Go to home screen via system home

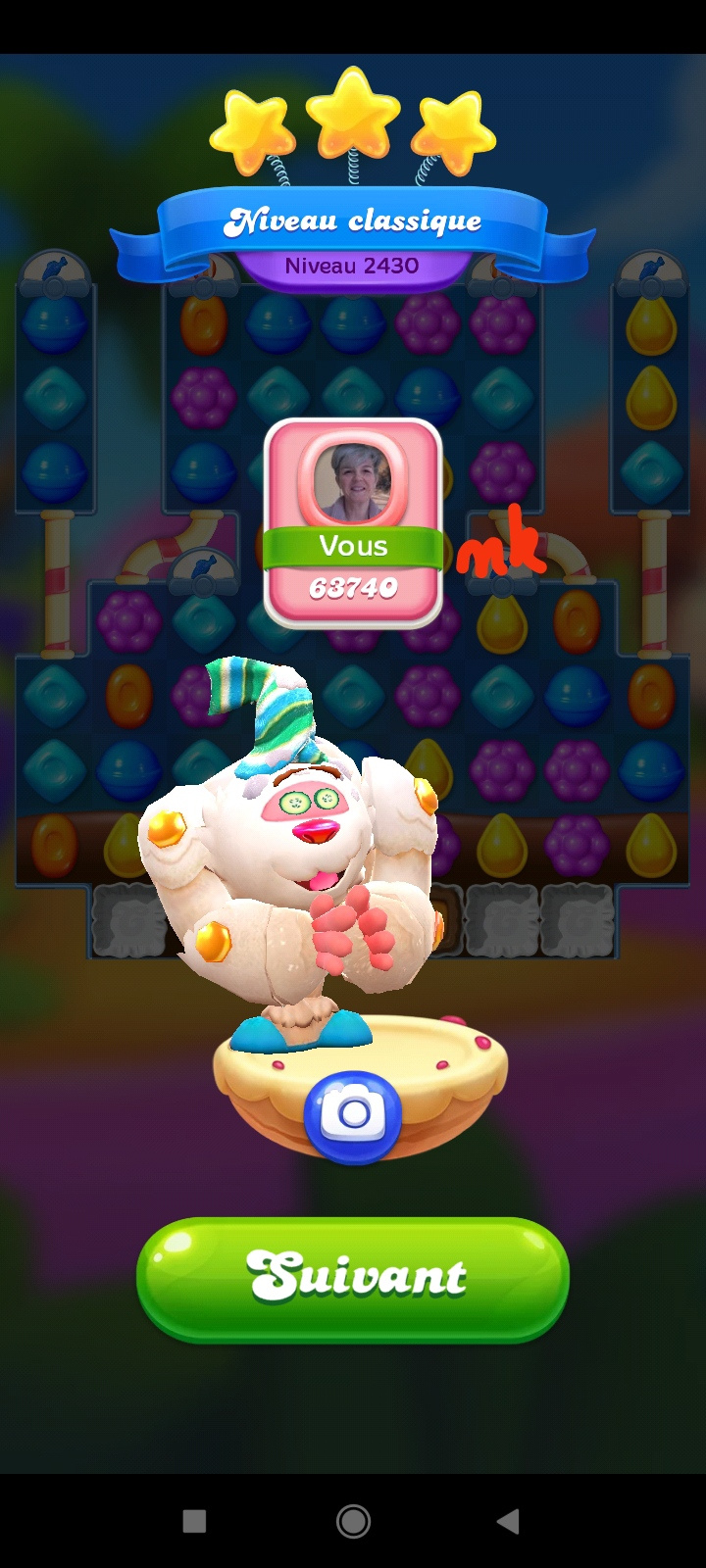pyautogui.click(x=353, y=1521)
